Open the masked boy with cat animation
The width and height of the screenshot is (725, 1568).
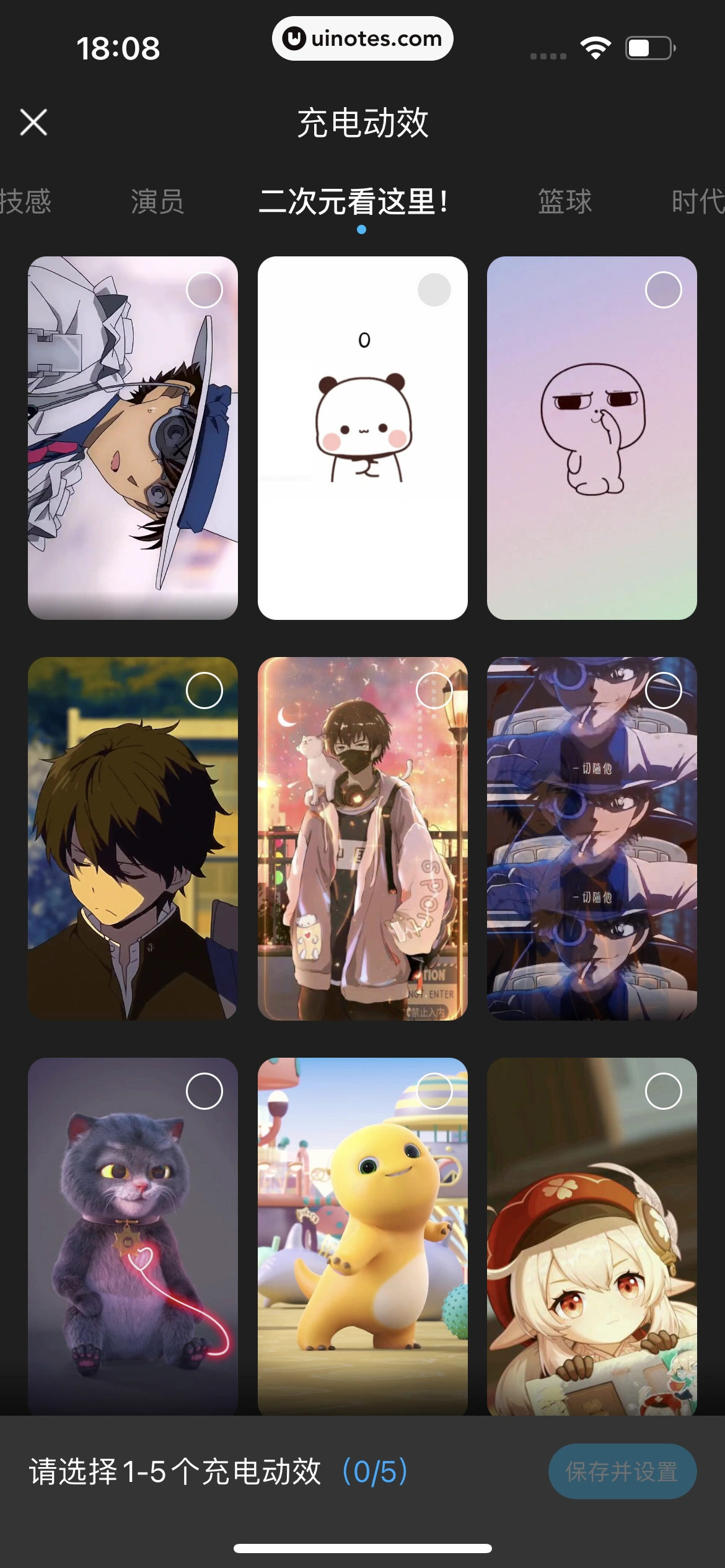pos(362,855)
